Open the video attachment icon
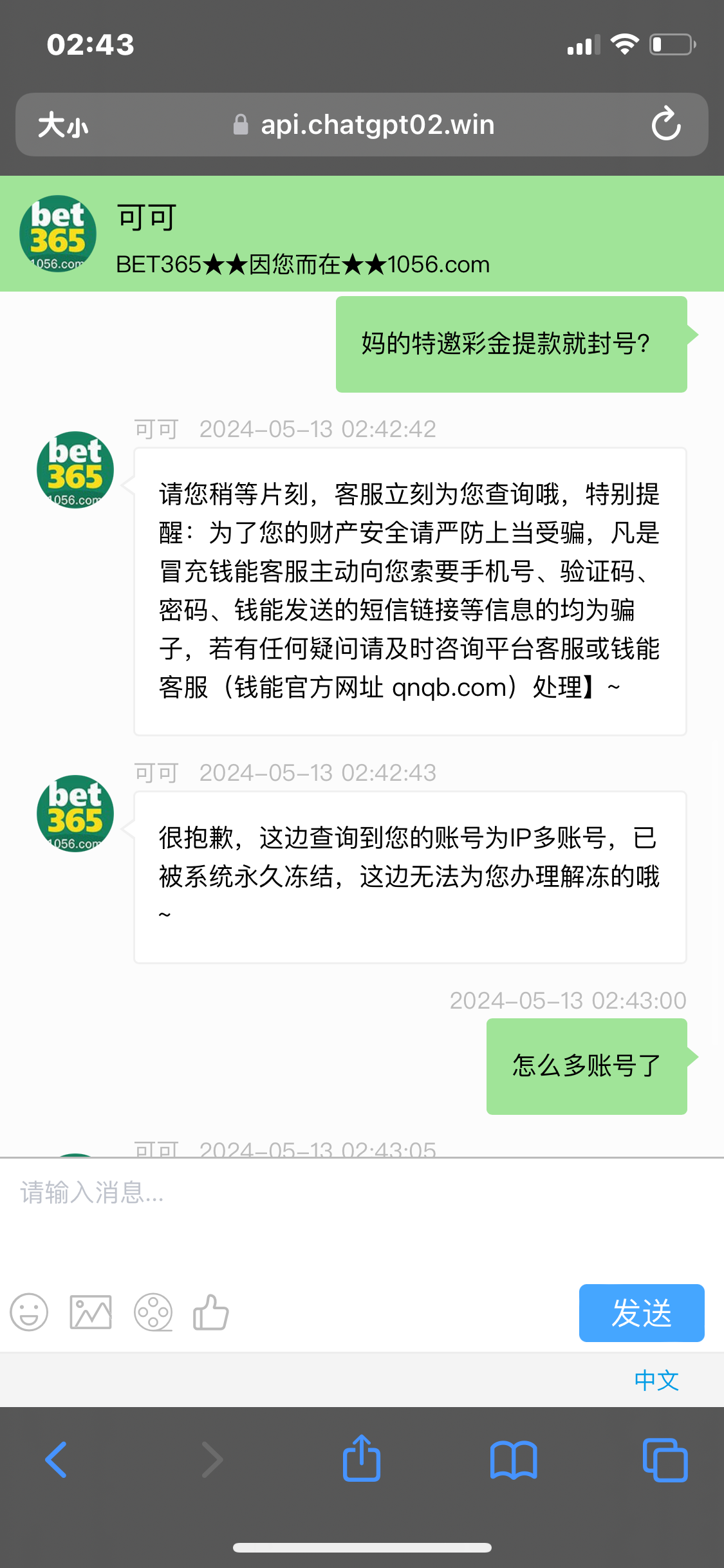Image resolution: width=724 pixels, height=1568 pixels. click(x=153, y=1312)
